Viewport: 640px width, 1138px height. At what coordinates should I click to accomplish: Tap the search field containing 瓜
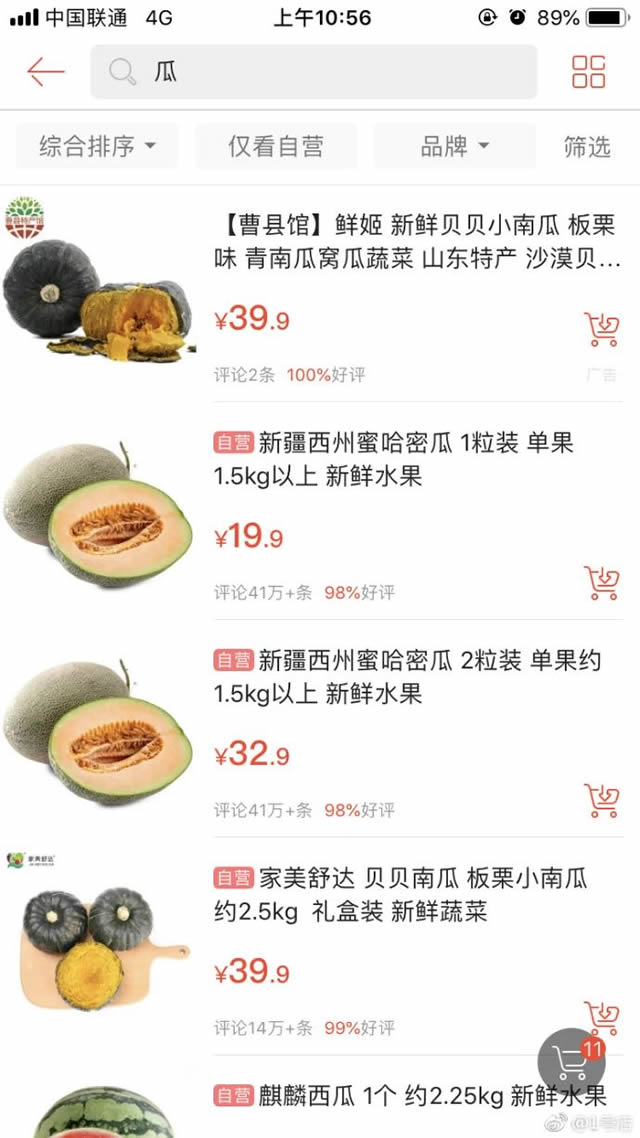314,72
